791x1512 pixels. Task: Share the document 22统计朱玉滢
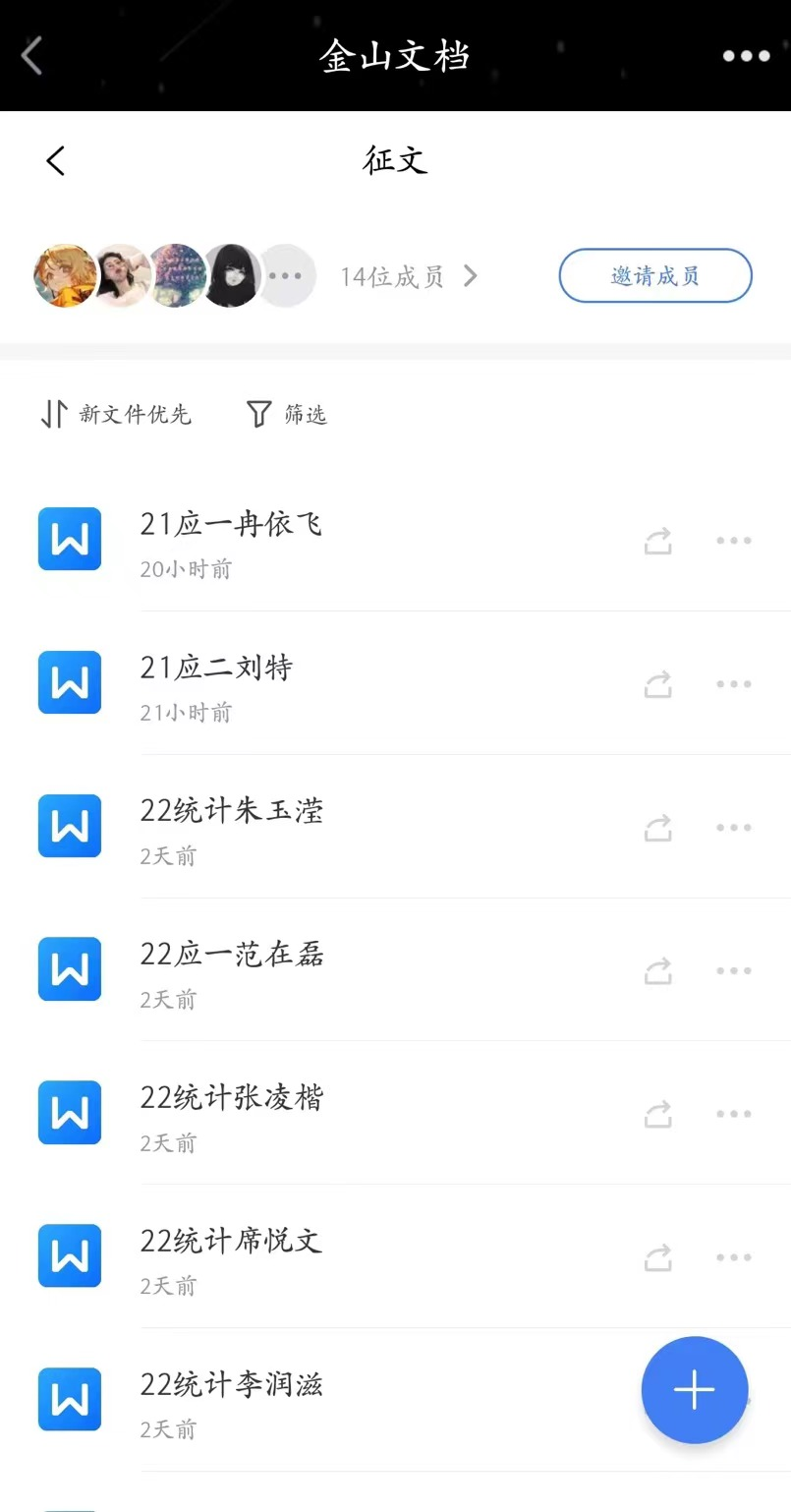point(658,828)
